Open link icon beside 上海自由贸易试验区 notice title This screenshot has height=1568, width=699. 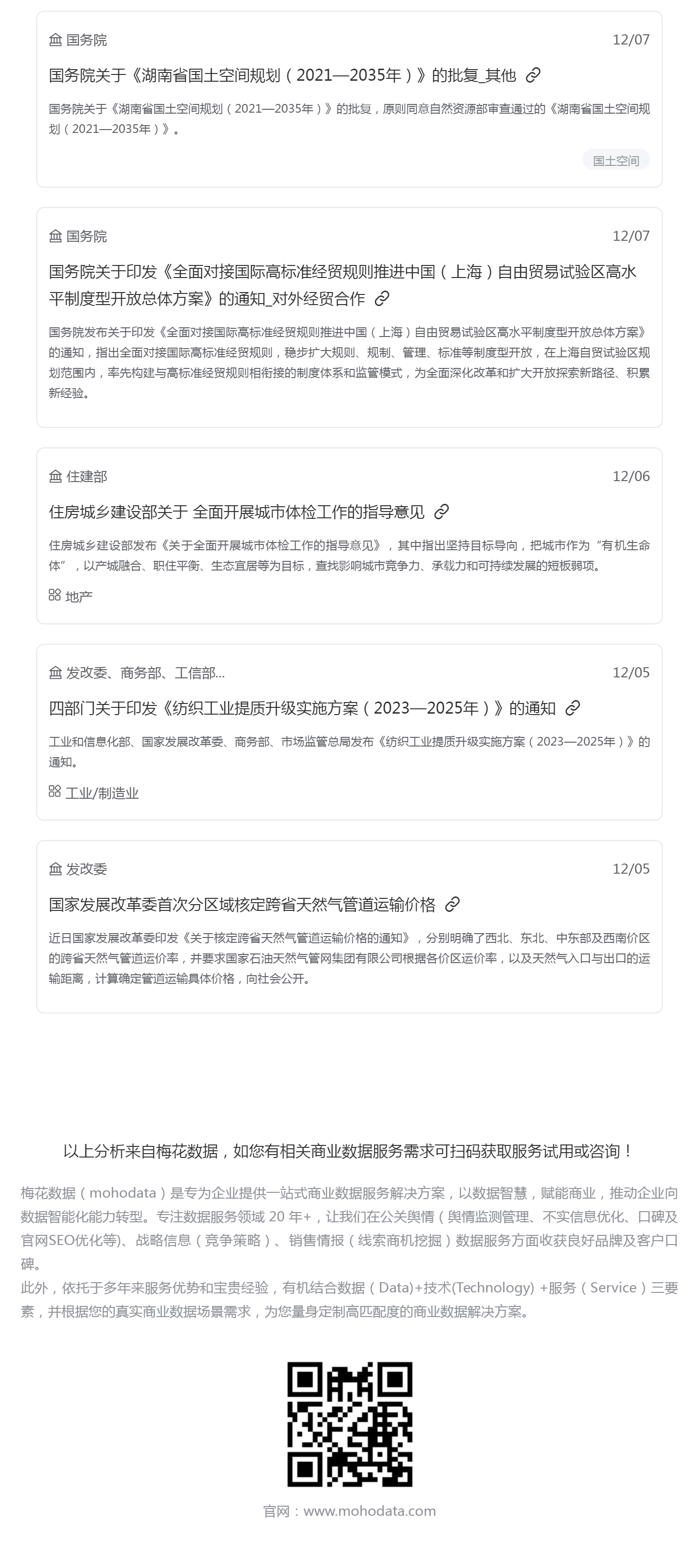(382, 298)
